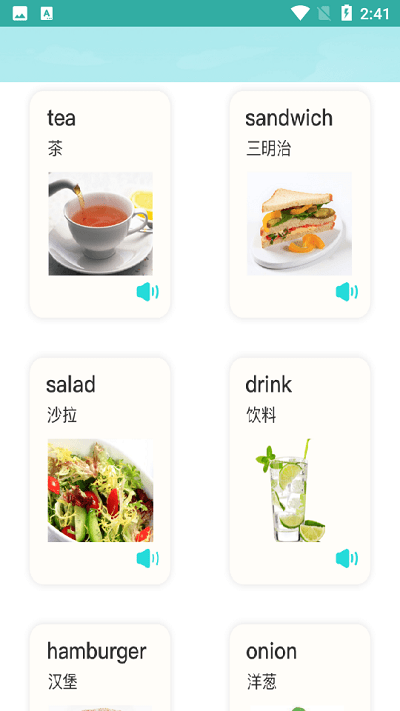Select the drink word card
This screenshot has height=711, width=400.
300,471
